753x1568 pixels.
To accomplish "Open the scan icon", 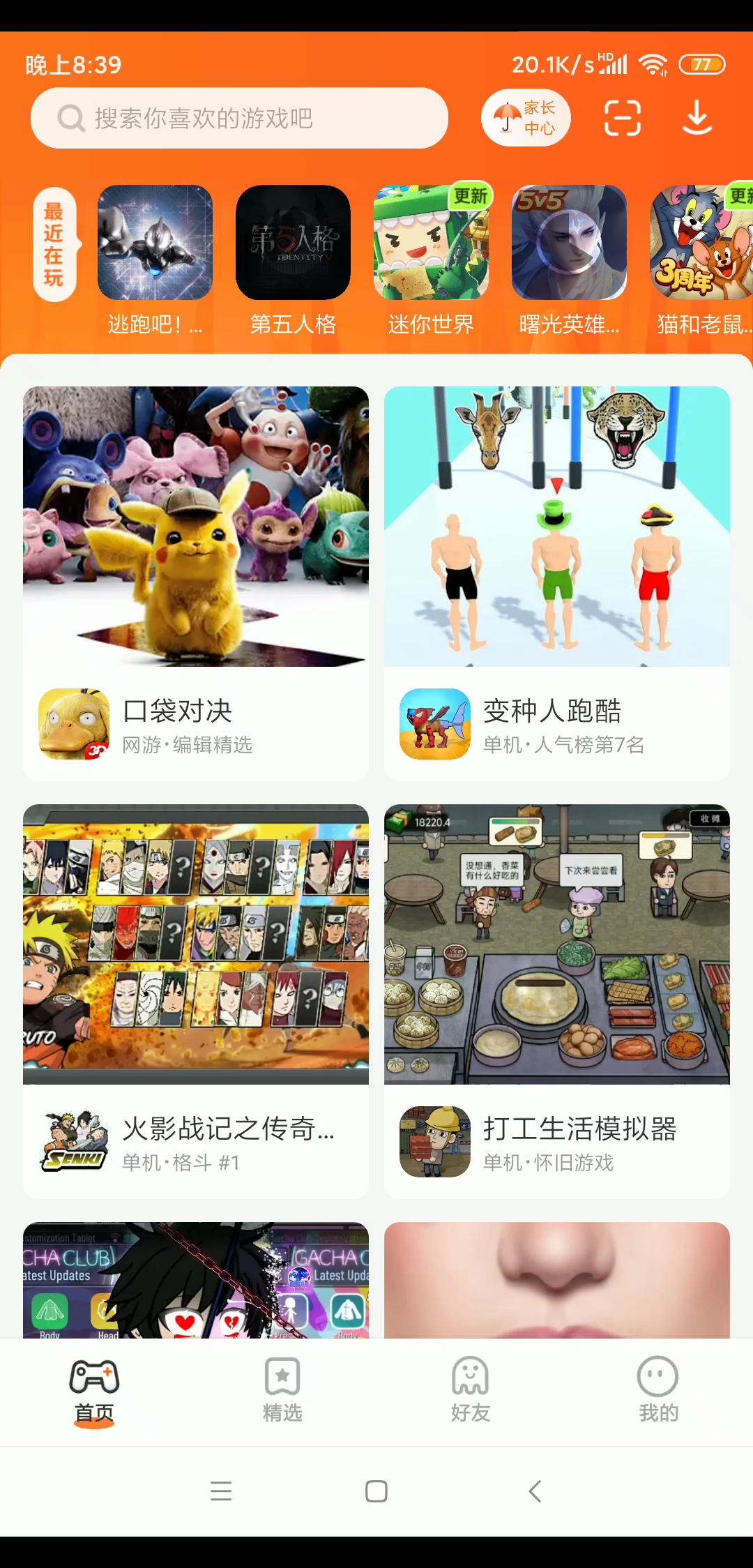I will pyautogui.click(x=622, y=118).
